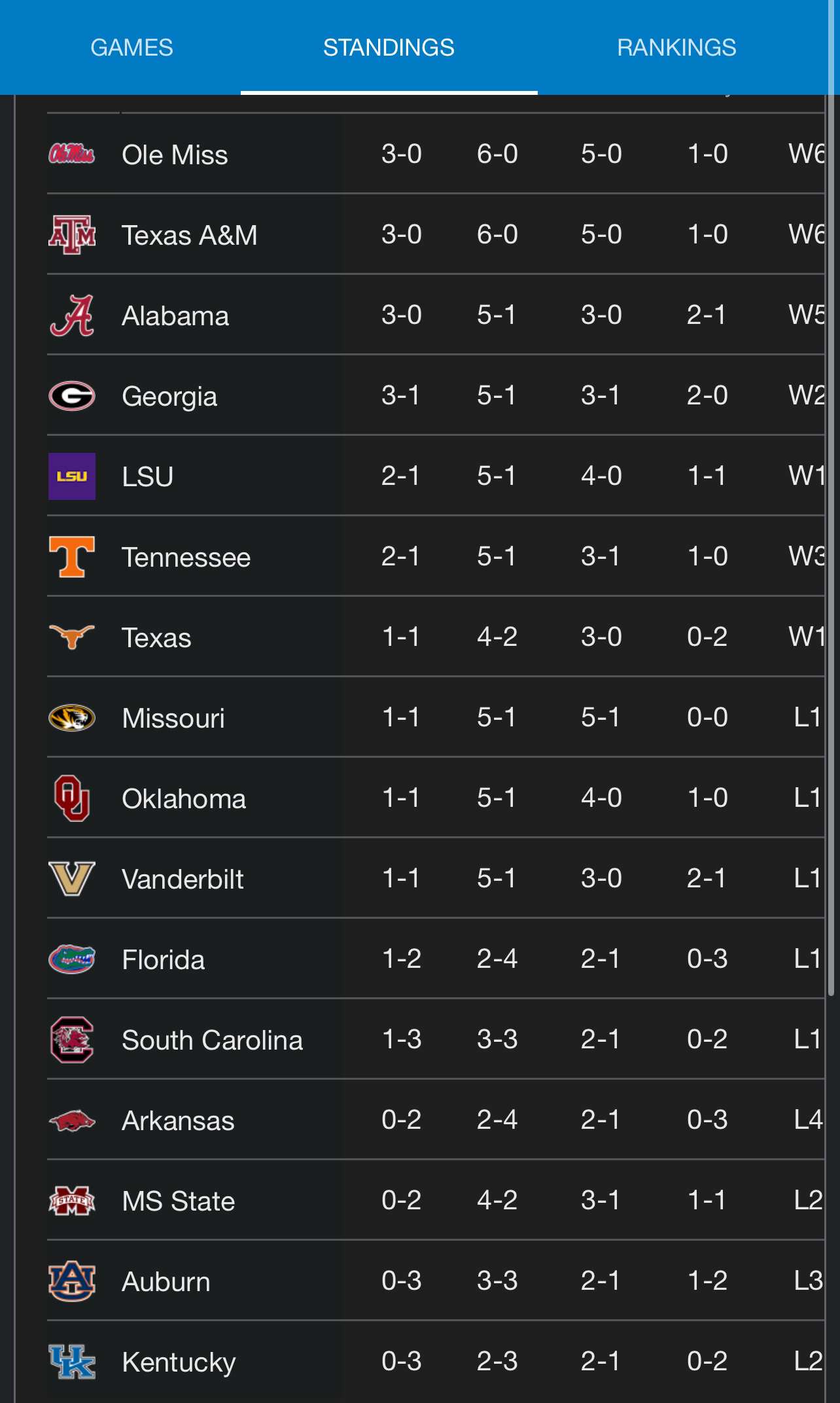Open the Florida team row
840x1403 pixels.
(164, 960)
